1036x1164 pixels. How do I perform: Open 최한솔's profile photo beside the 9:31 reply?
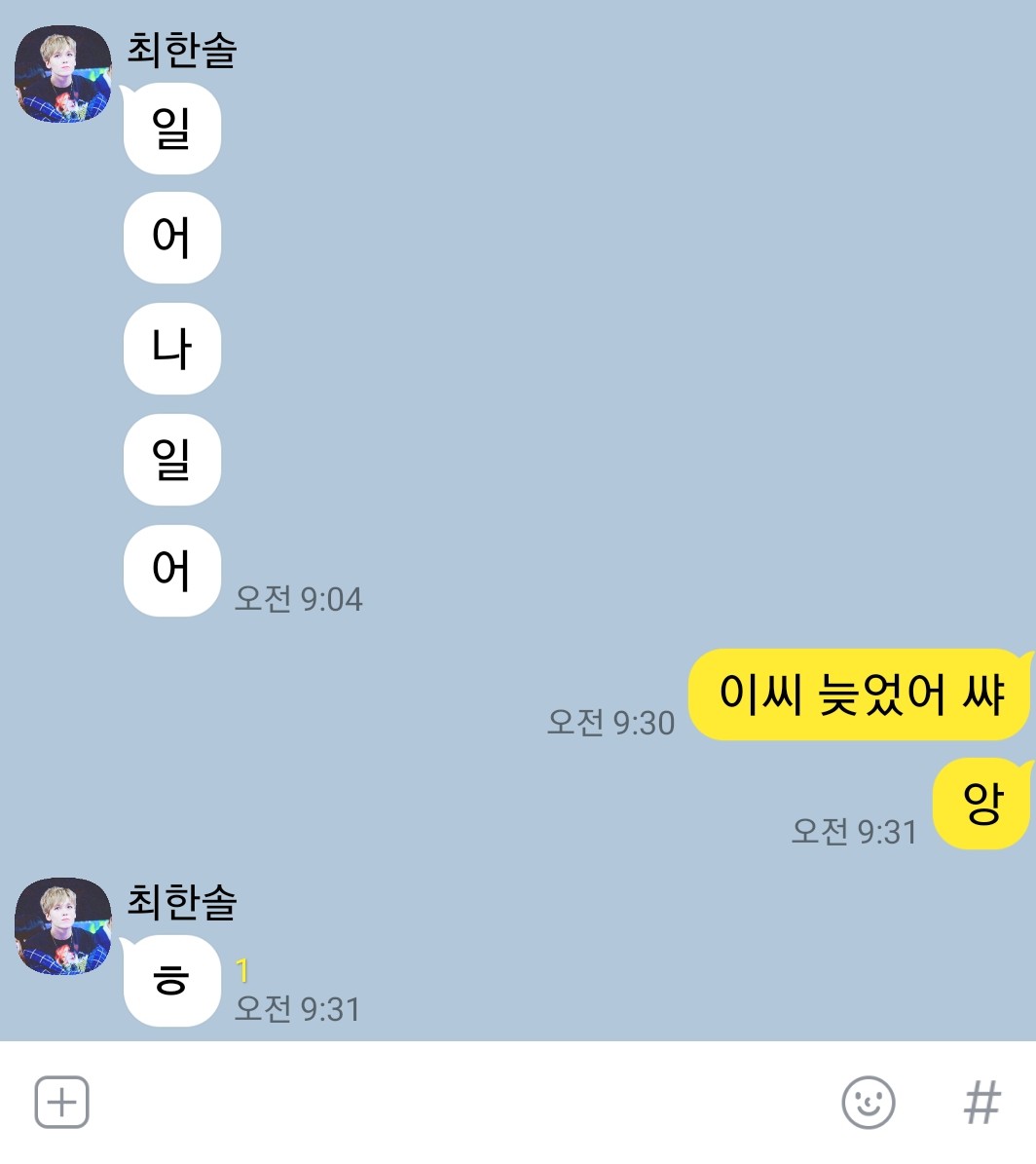[x=63, y=926]
